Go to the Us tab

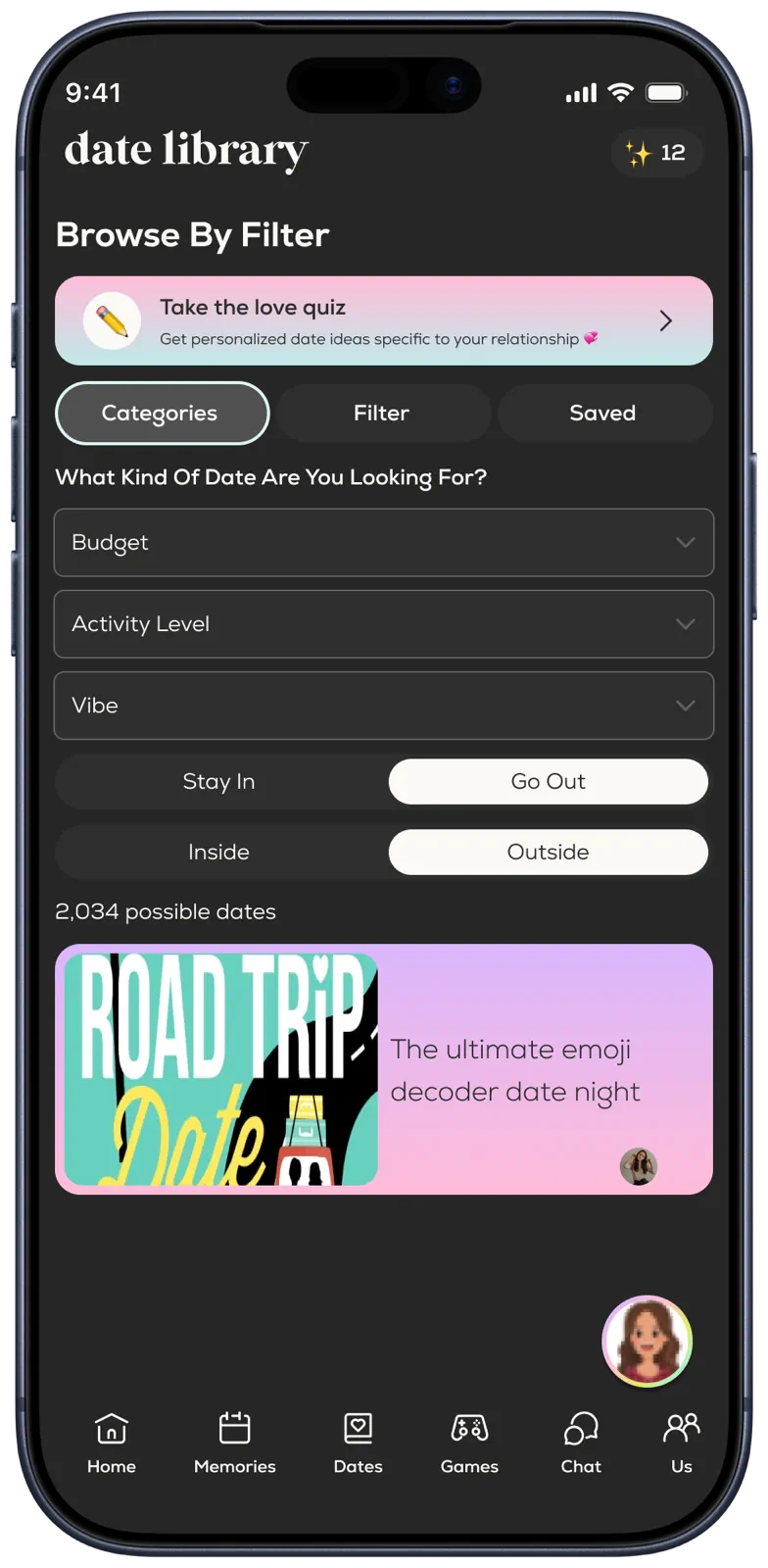[682, 1443]
